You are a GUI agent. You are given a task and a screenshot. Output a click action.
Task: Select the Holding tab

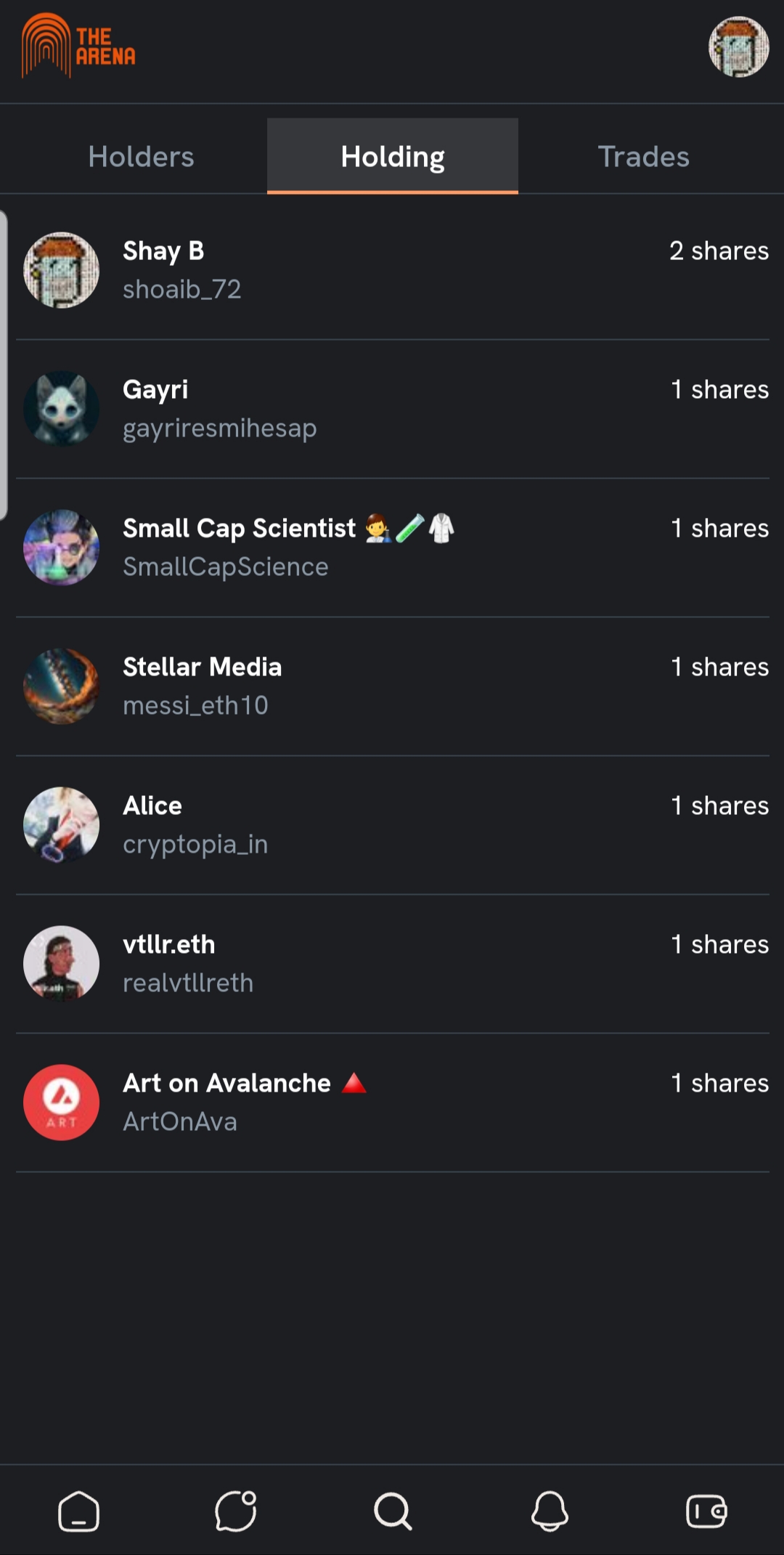tap(393, 156)
